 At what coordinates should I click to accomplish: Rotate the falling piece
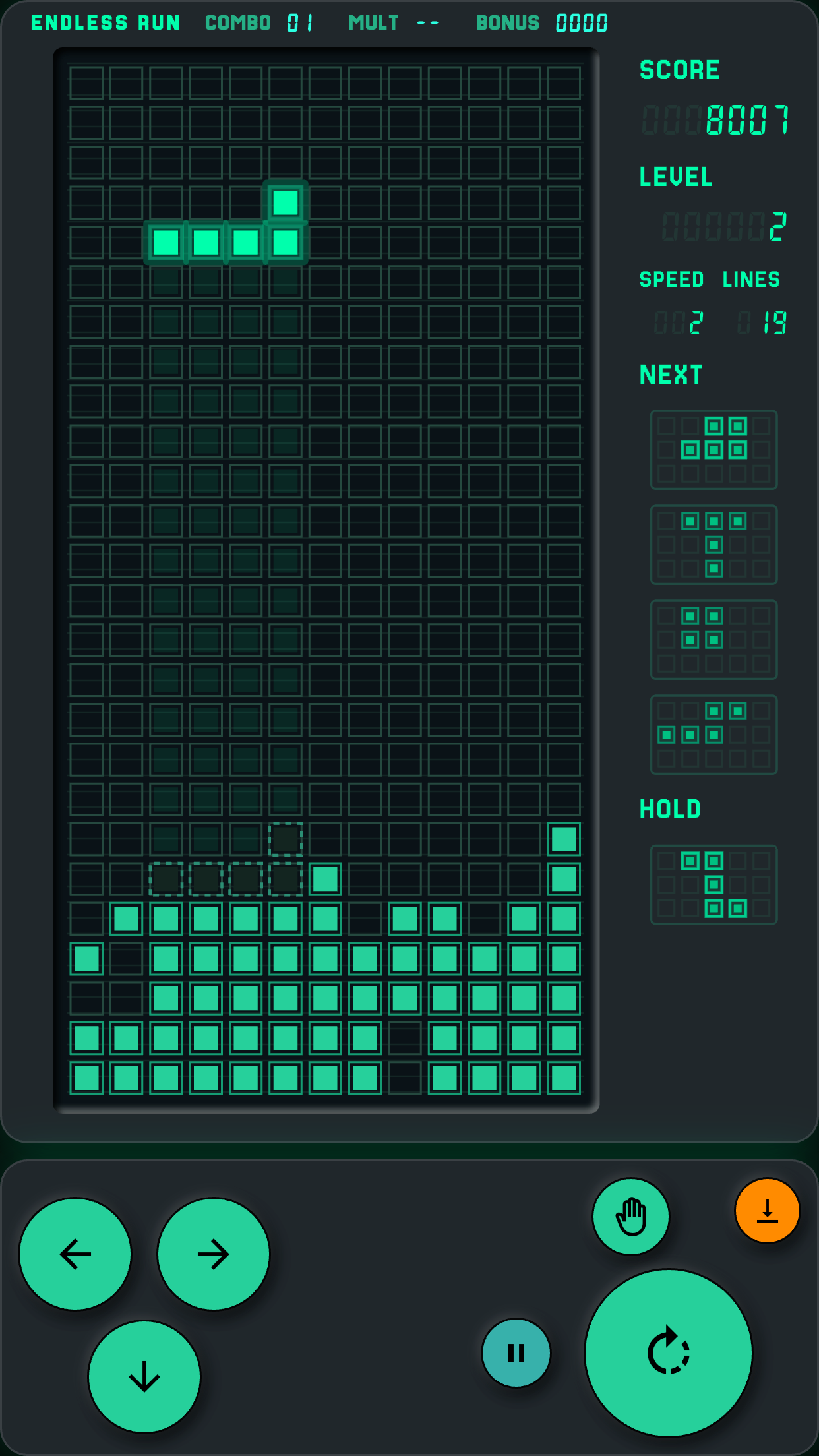tap(669, 1352)
